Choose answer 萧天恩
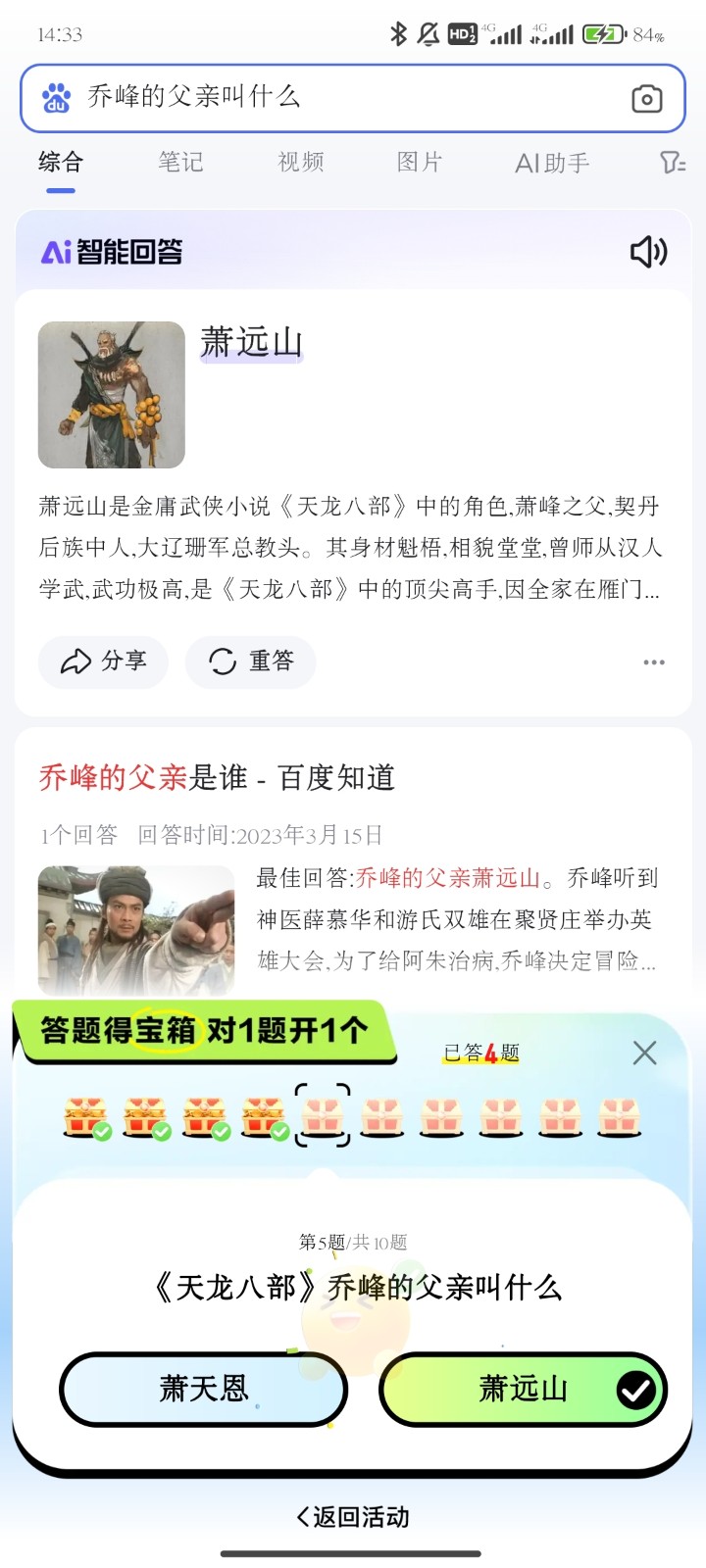This screenshot has height=1568, width=706. coord(204,1389)
